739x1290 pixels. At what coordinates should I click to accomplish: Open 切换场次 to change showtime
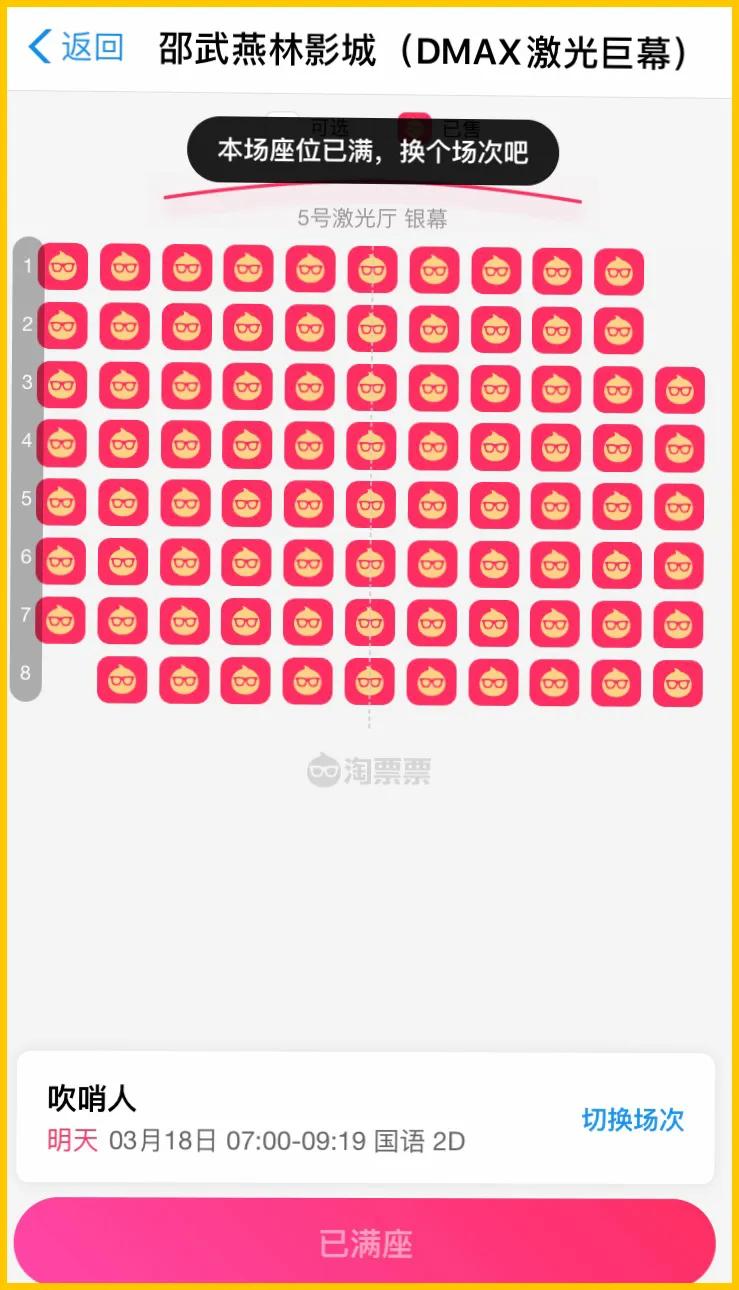point(632,1121)
